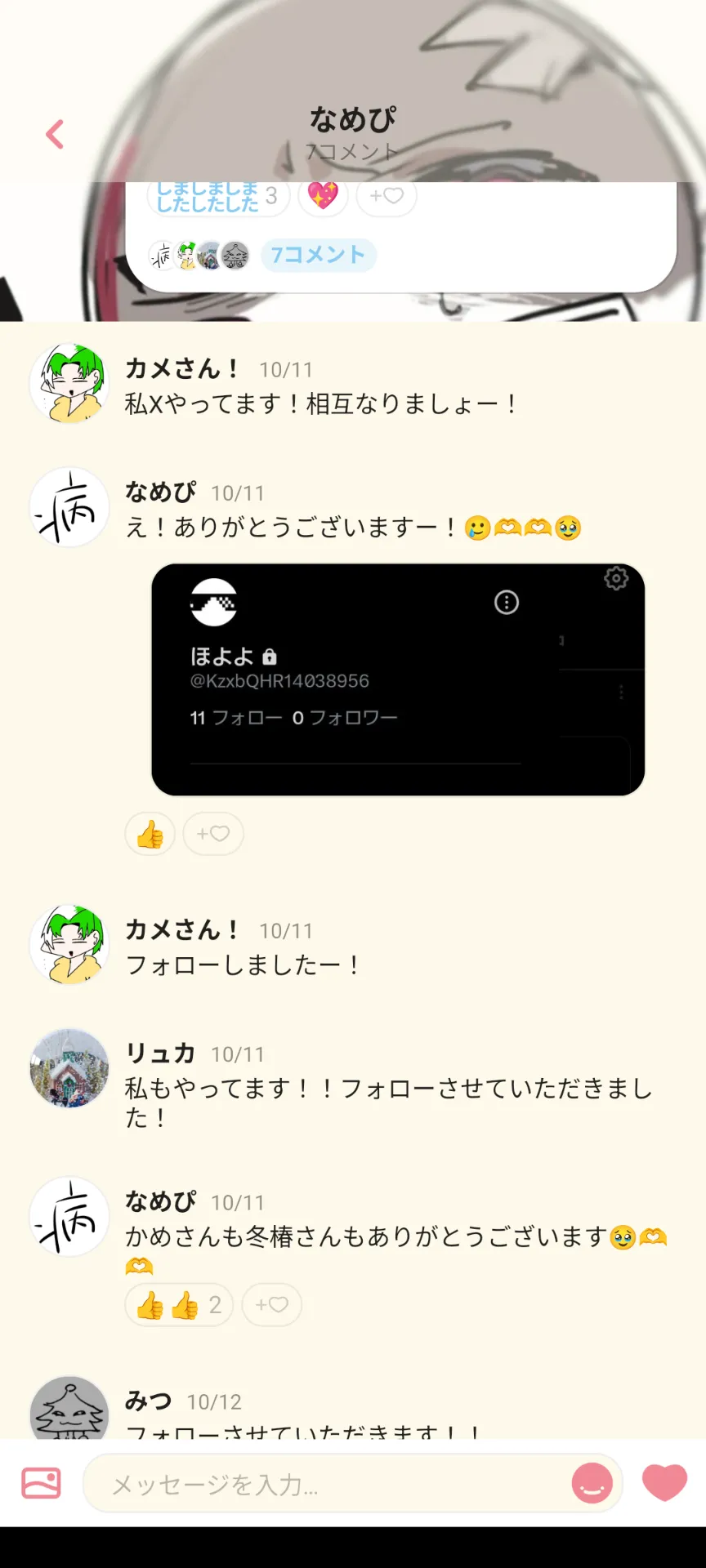This screenshot has height=1568, width=706.
Task: Add a reaction to なめぴ's thank-you comment
Action: (x=271, y=1305)
